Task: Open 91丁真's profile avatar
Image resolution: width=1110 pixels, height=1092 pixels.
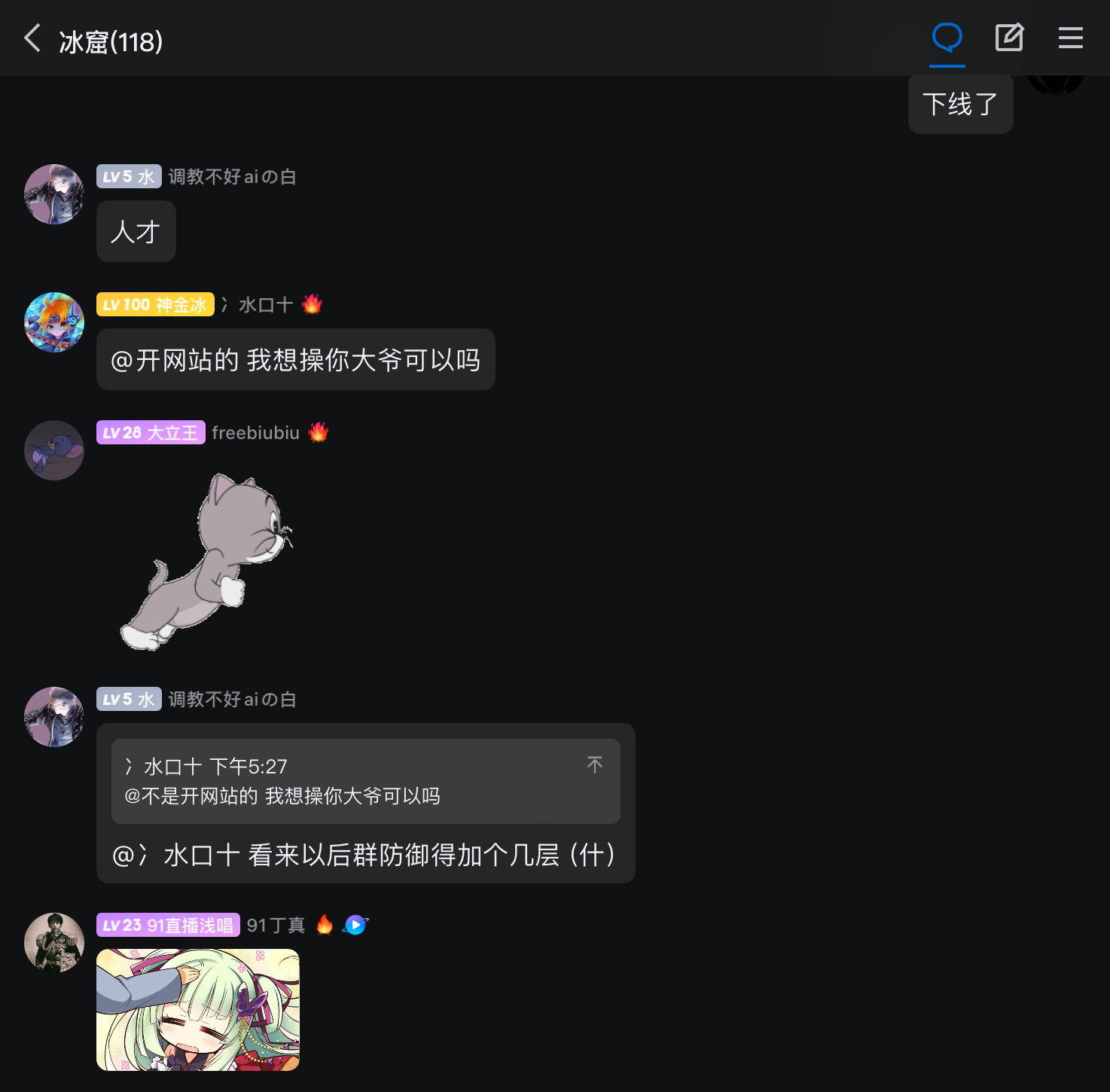Action: pos(53,942)
